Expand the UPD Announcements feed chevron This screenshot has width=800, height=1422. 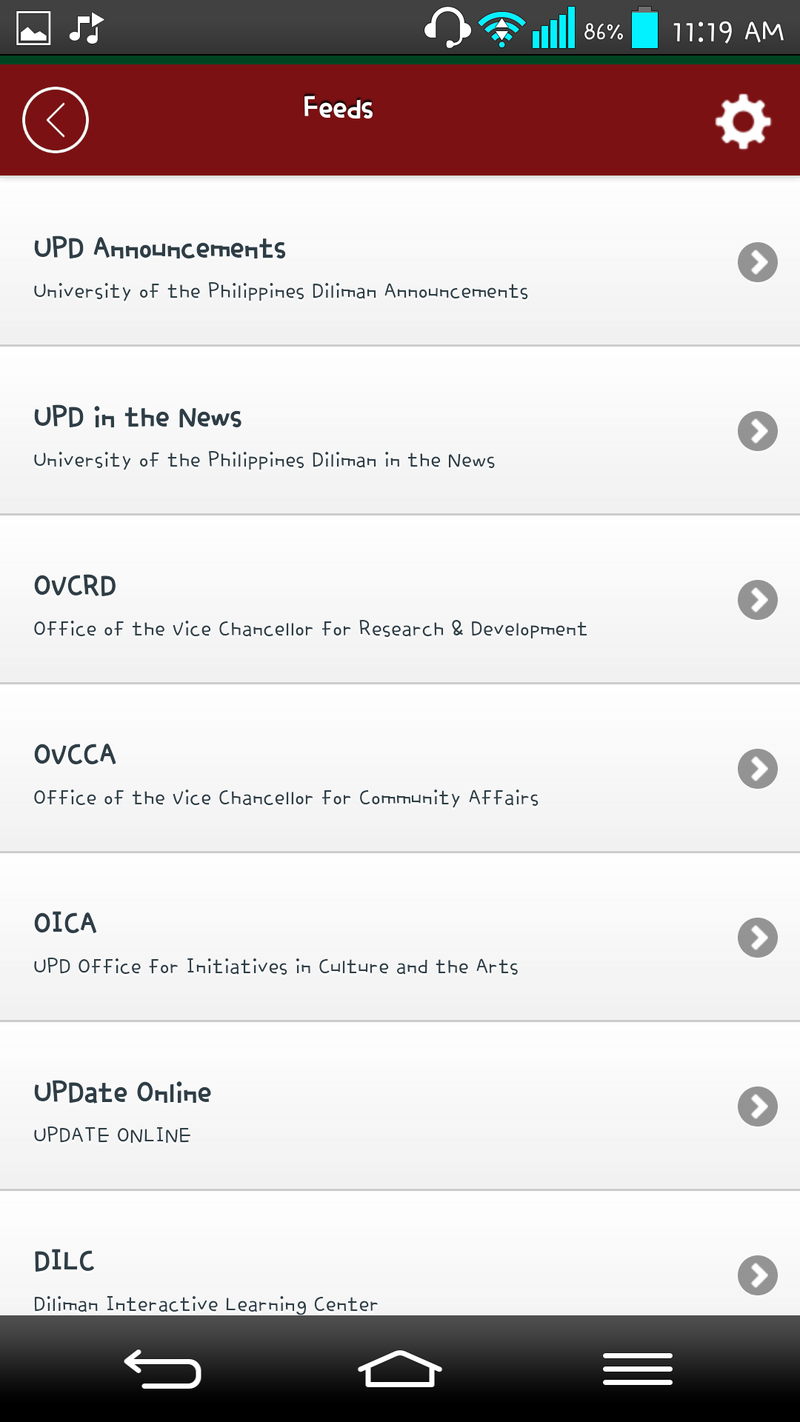coord(757,262)
